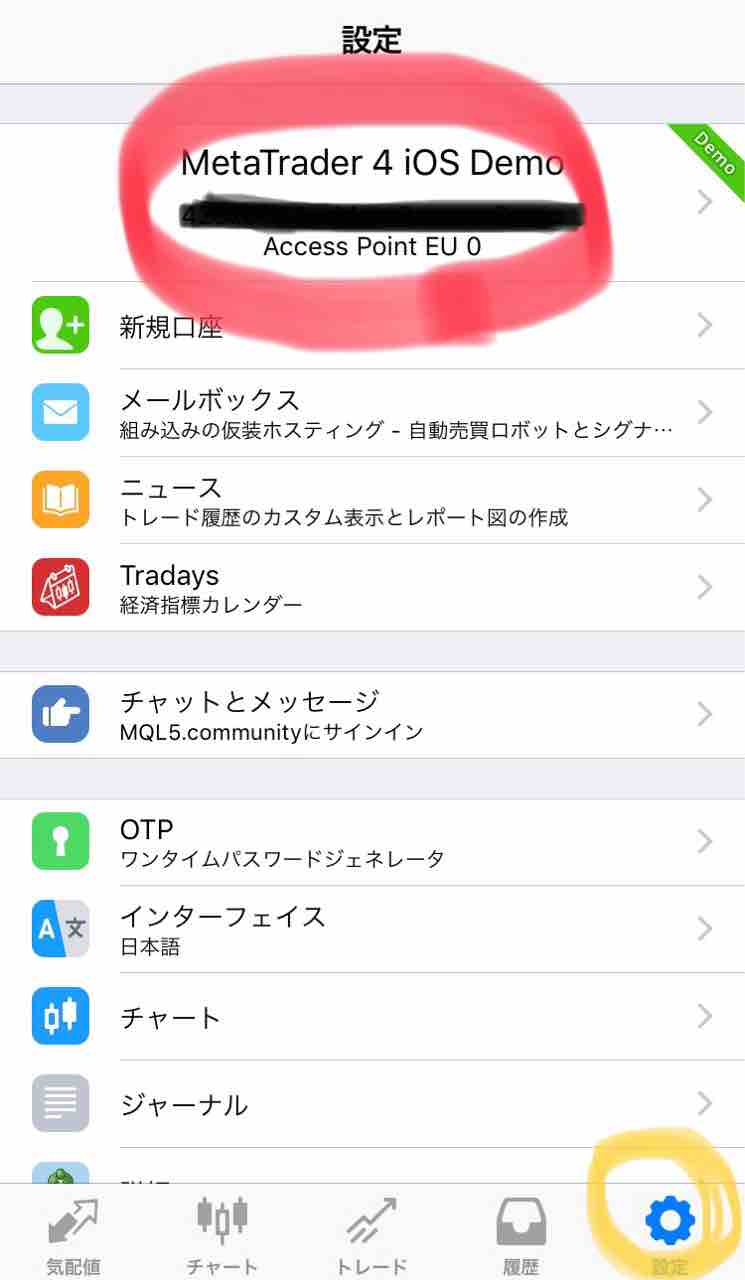
Task: Switch to the 履歴 history tab
Action: click(521, 1220)
